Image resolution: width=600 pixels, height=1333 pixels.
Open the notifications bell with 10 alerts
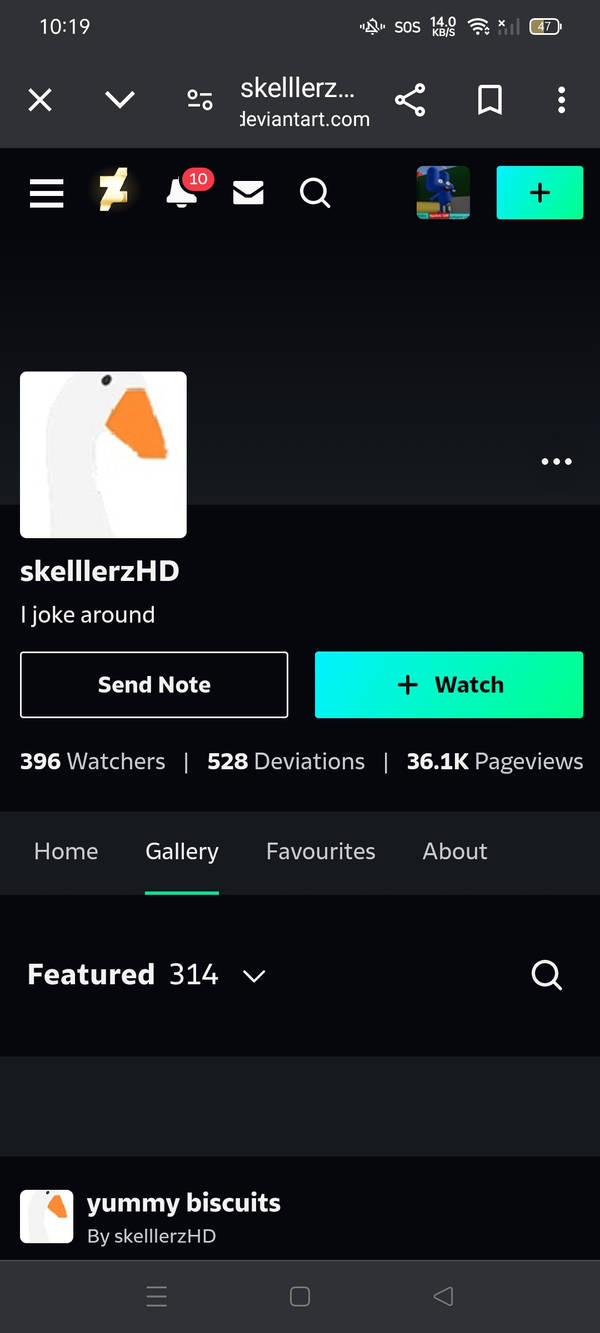tap(182, 192)
